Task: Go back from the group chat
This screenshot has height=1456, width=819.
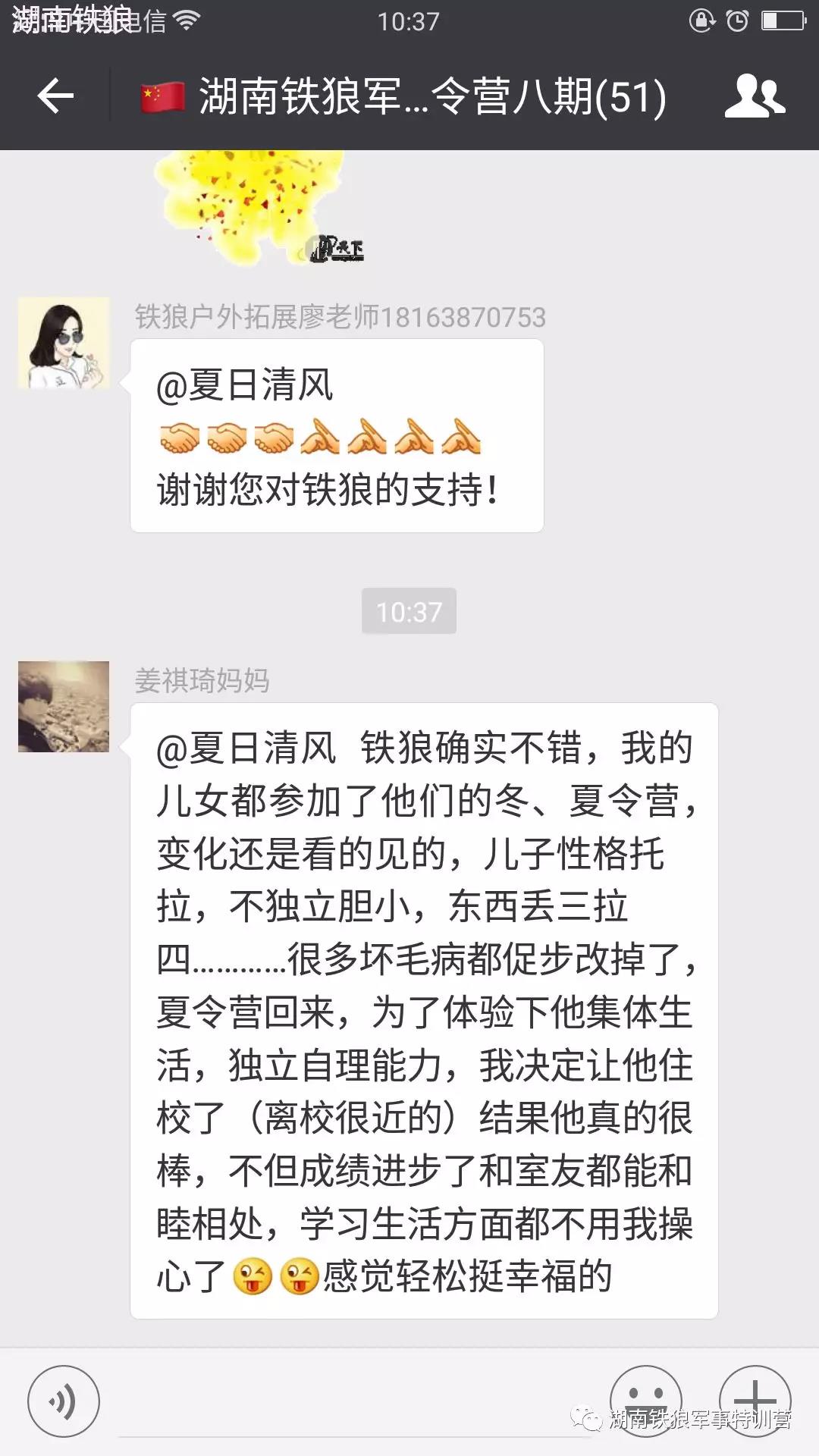Action: 55,96
